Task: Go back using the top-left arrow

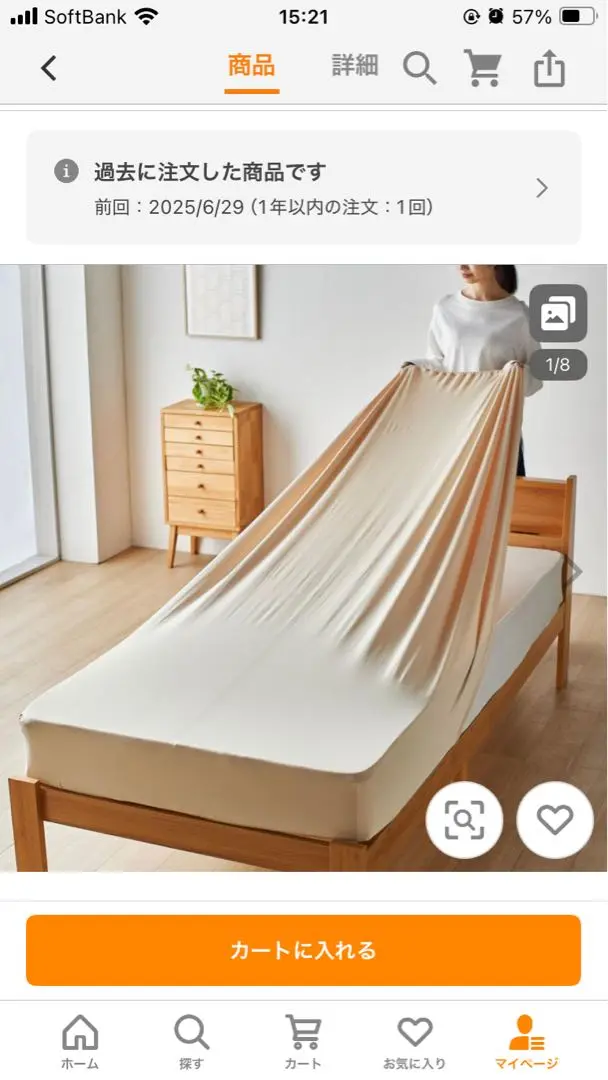Action: point(48,68)
